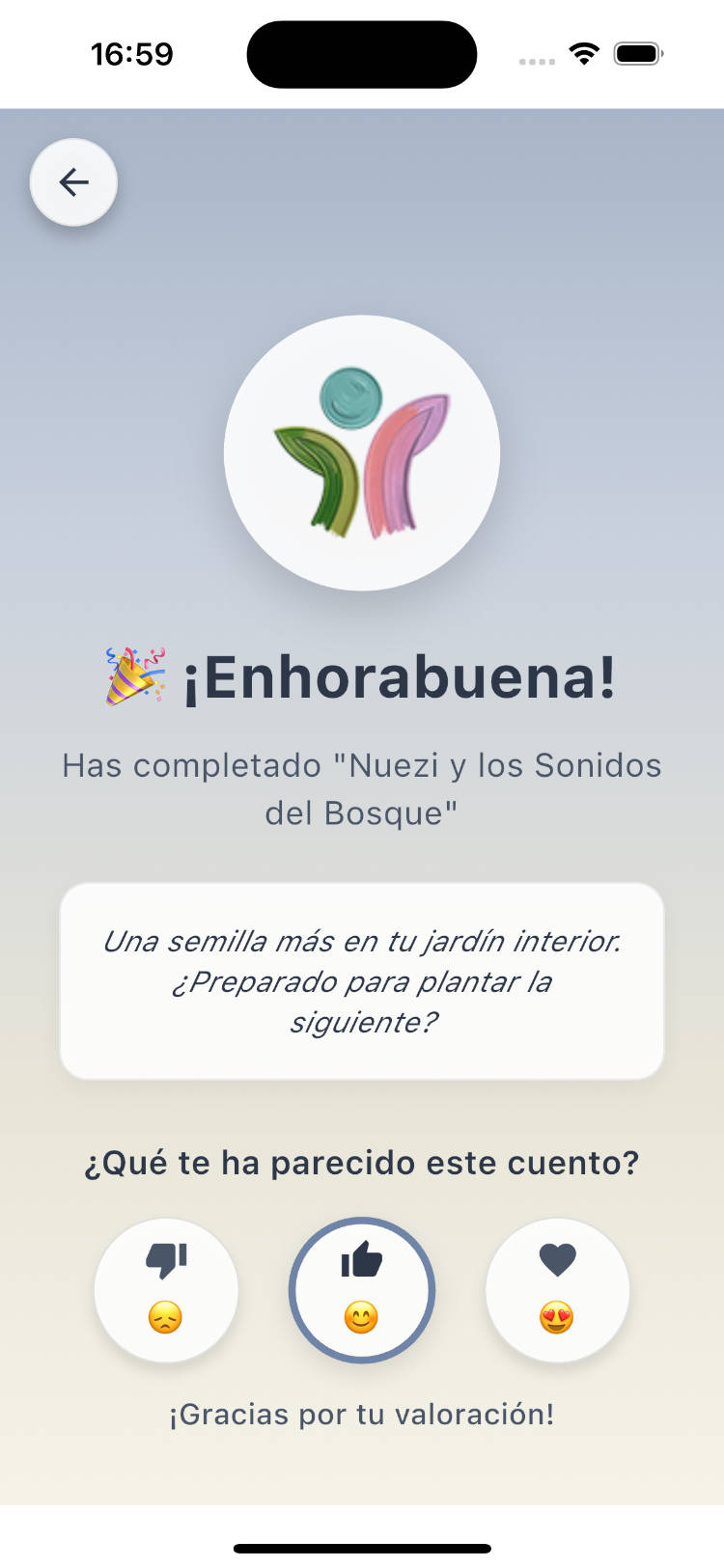Choose the negative rating option

[x=166, y=1290]
